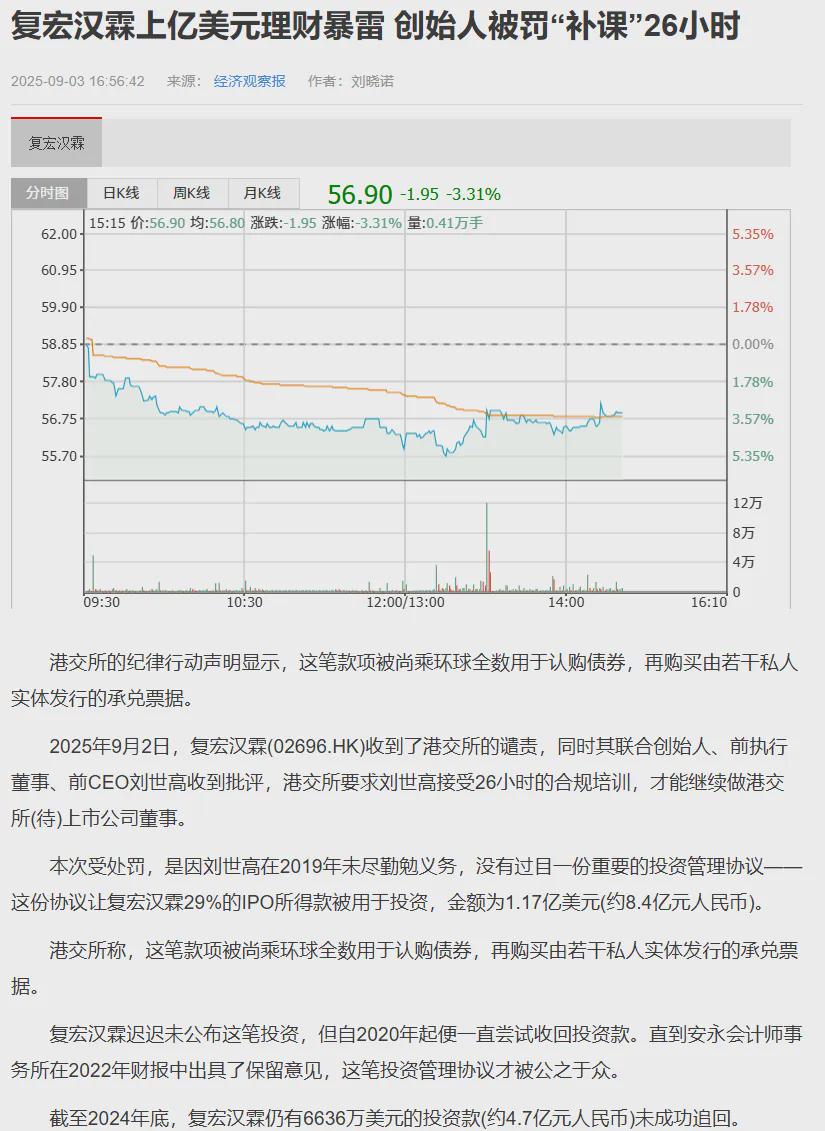Switch to the 分时图 chart view
This screenshot has height=1131, width=825.
click(x=48, y=193)
